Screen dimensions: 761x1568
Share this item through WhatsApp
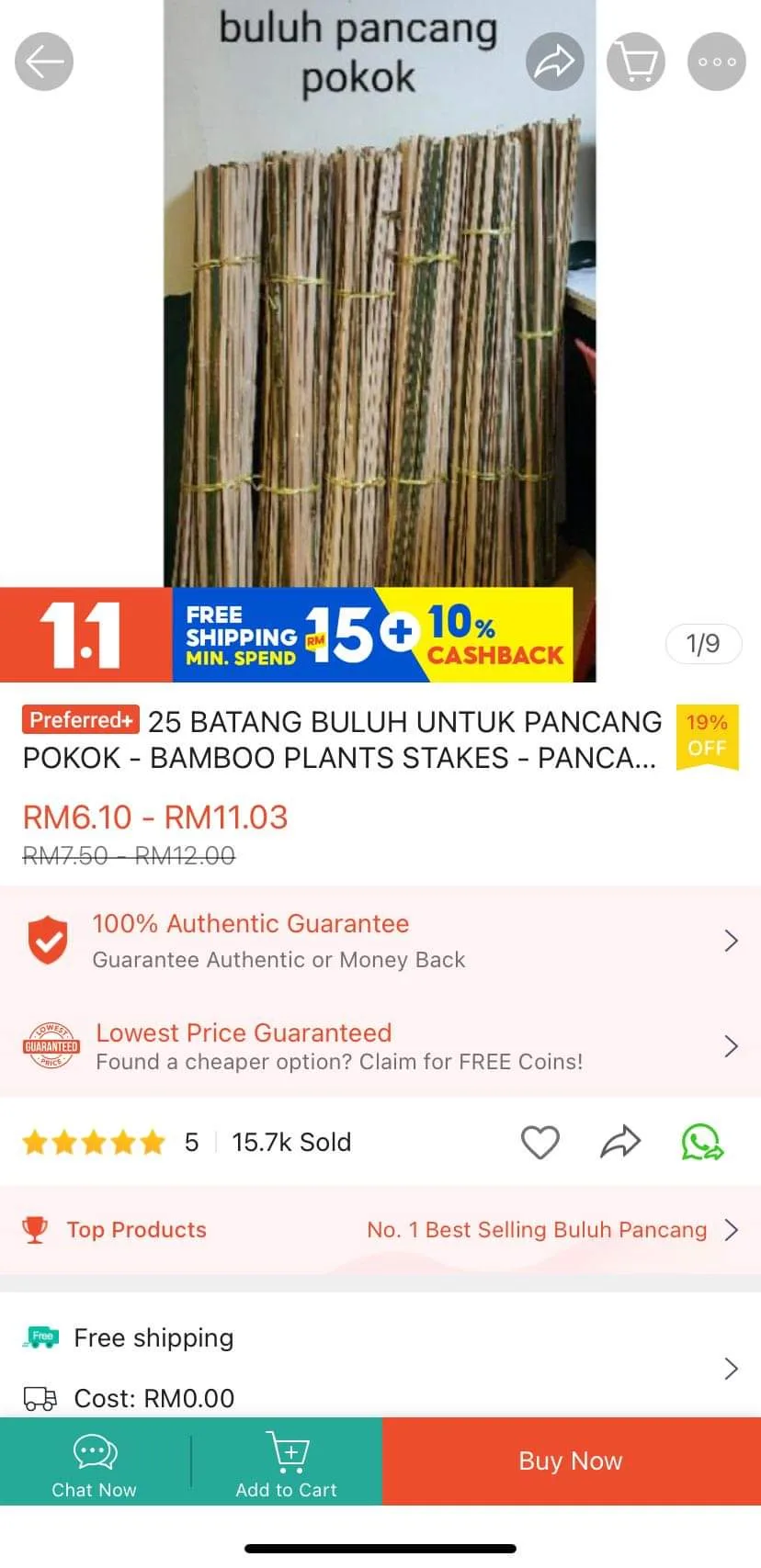coord(702,1143)
